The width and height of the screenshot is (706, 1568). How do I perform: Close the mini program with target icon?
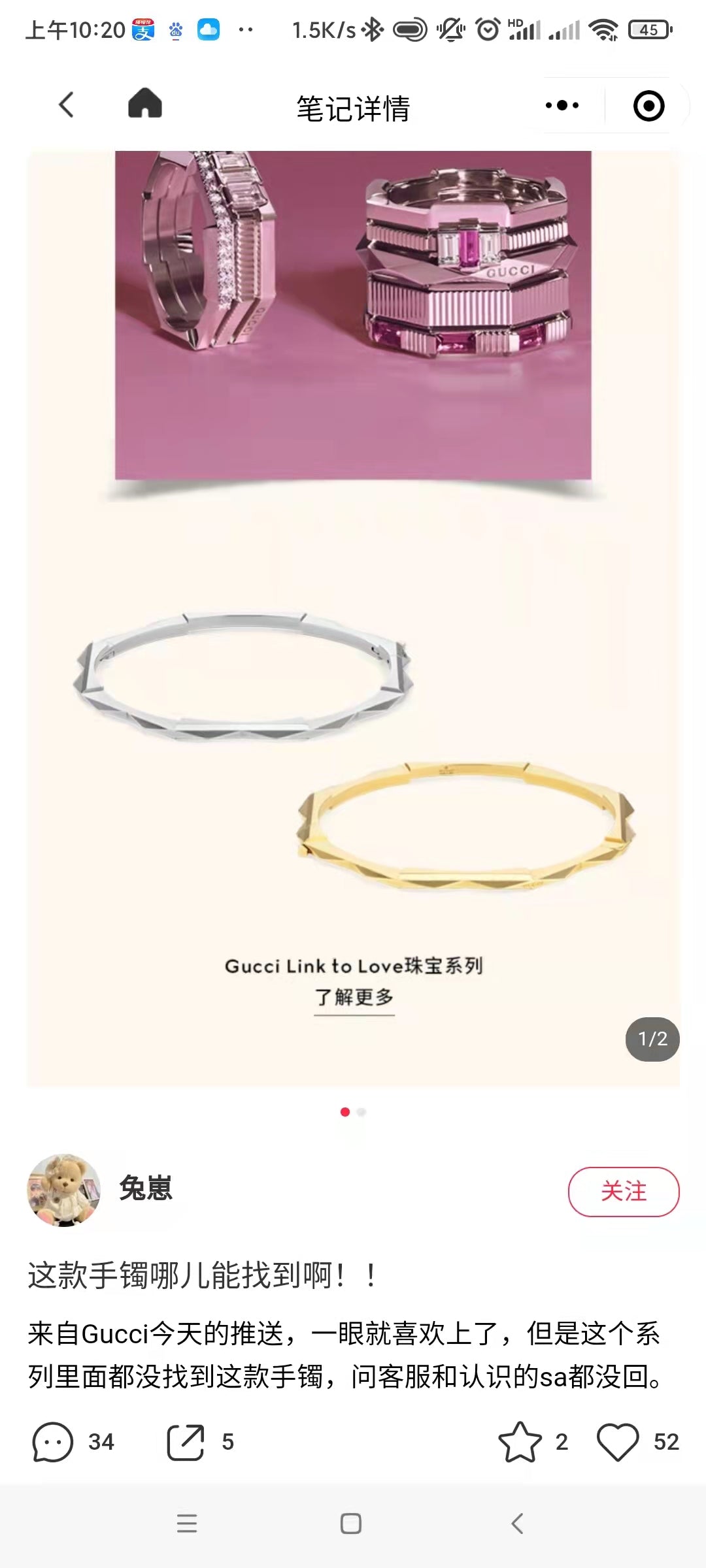tap(648, 106)
